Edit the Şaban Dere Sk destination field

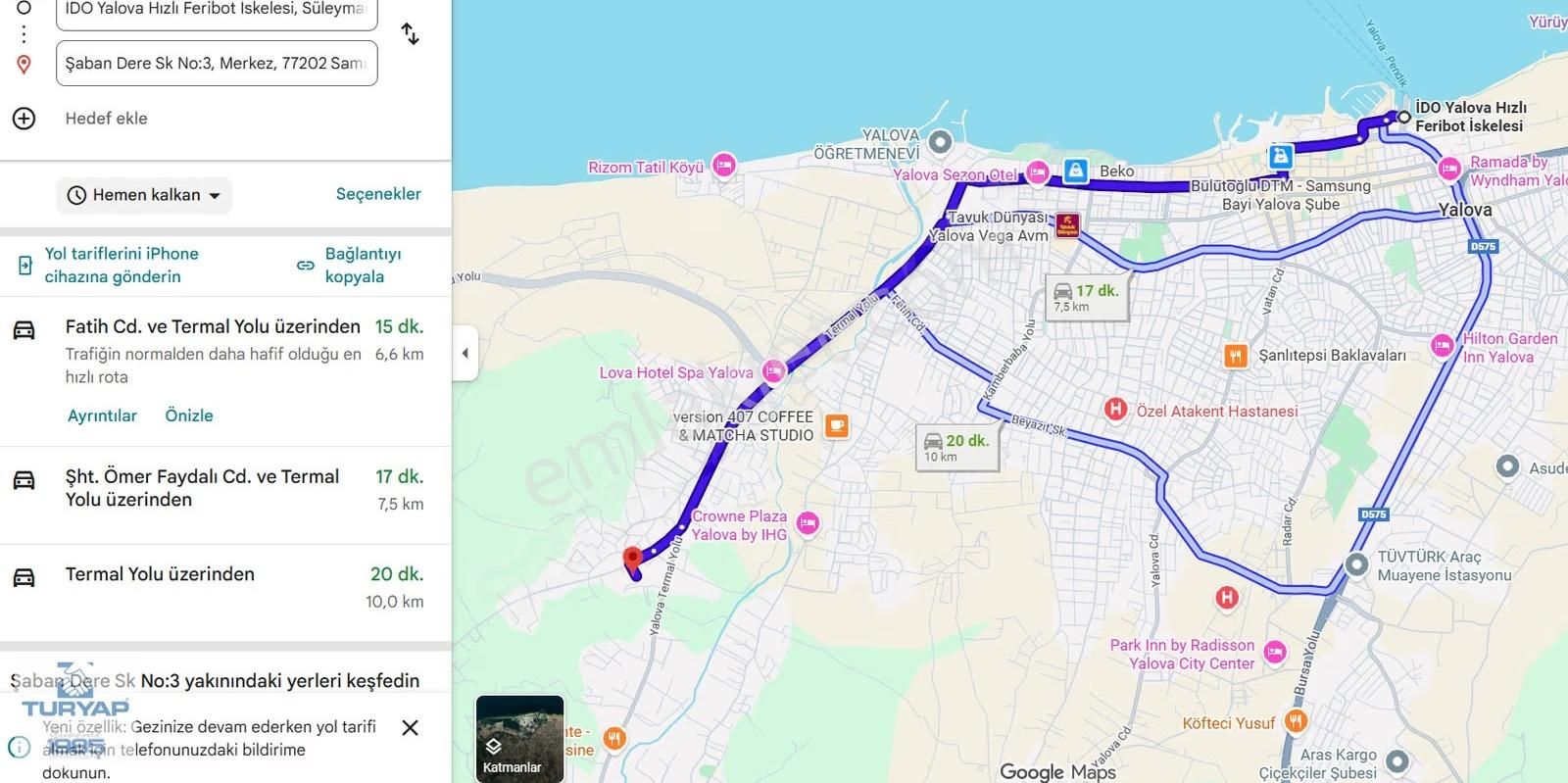tap(216, 64)
